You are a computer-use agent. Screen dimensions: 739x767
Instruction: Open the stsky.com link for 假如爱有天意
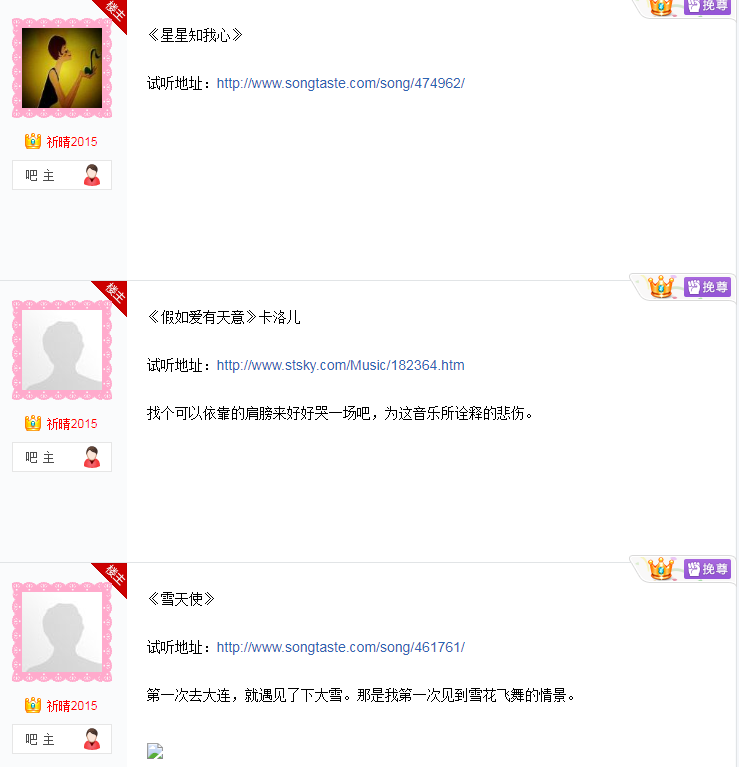340,365
